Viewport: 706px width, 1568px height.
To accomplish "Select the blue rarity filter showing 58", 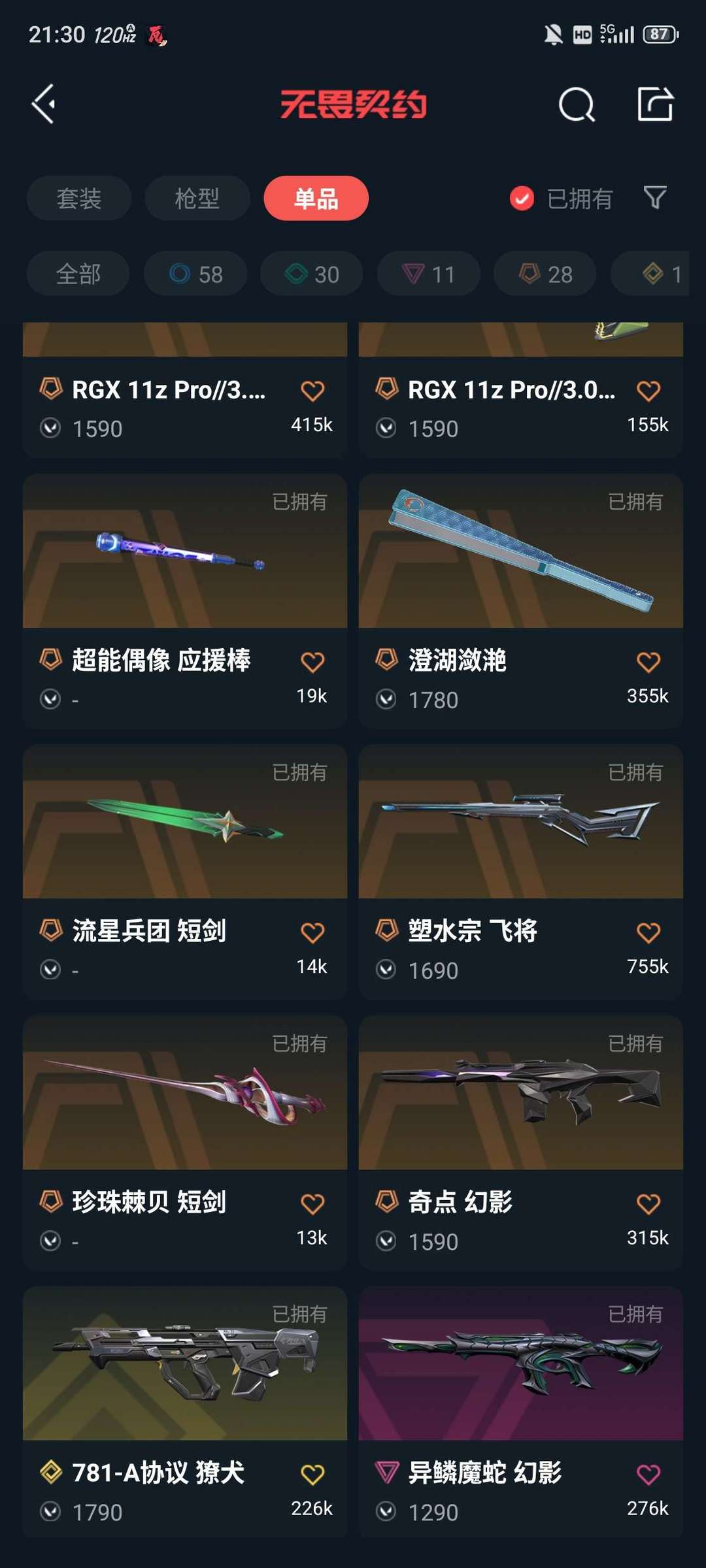I will (195, 274).
